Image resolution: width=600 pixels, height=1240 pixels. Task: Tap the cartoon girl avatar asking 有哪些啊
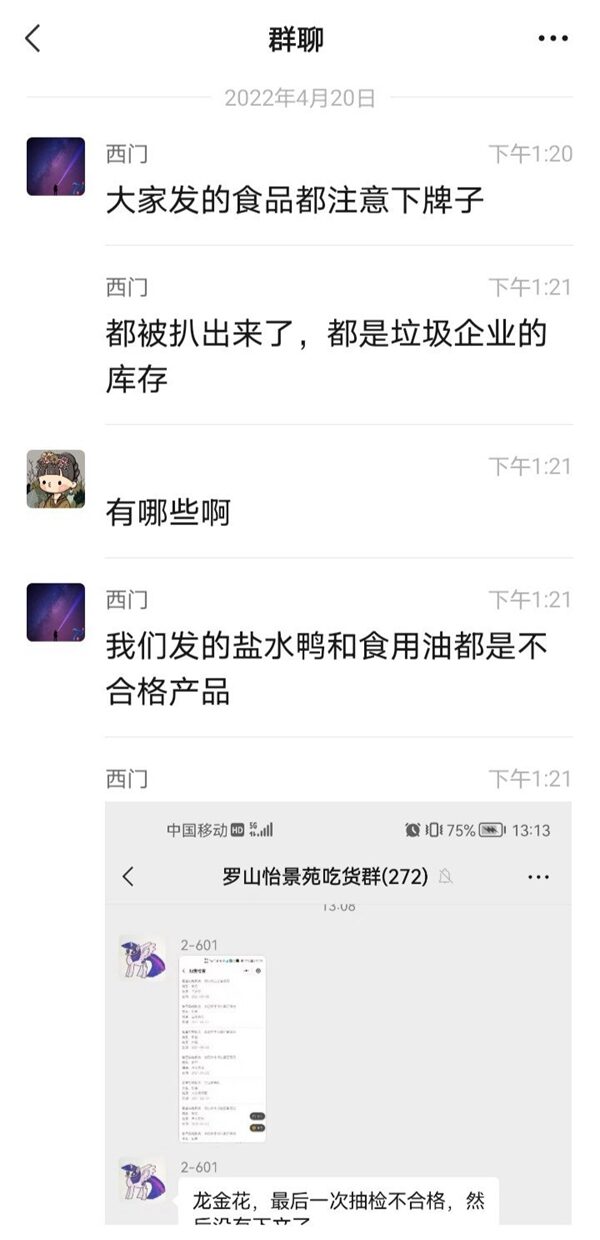coord(55,478)
